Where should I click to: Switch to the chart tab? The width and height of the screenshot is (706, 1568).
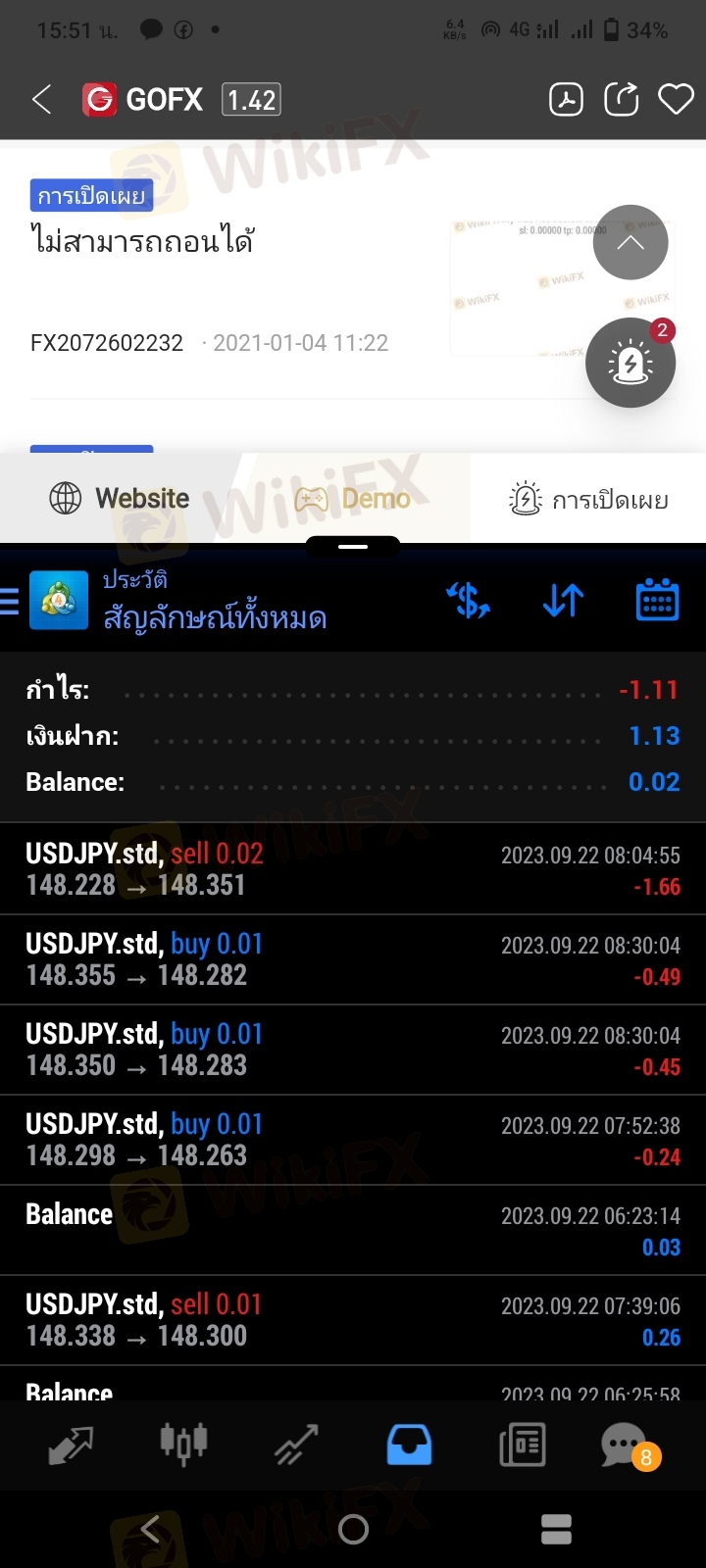[x=183, y=1444]
